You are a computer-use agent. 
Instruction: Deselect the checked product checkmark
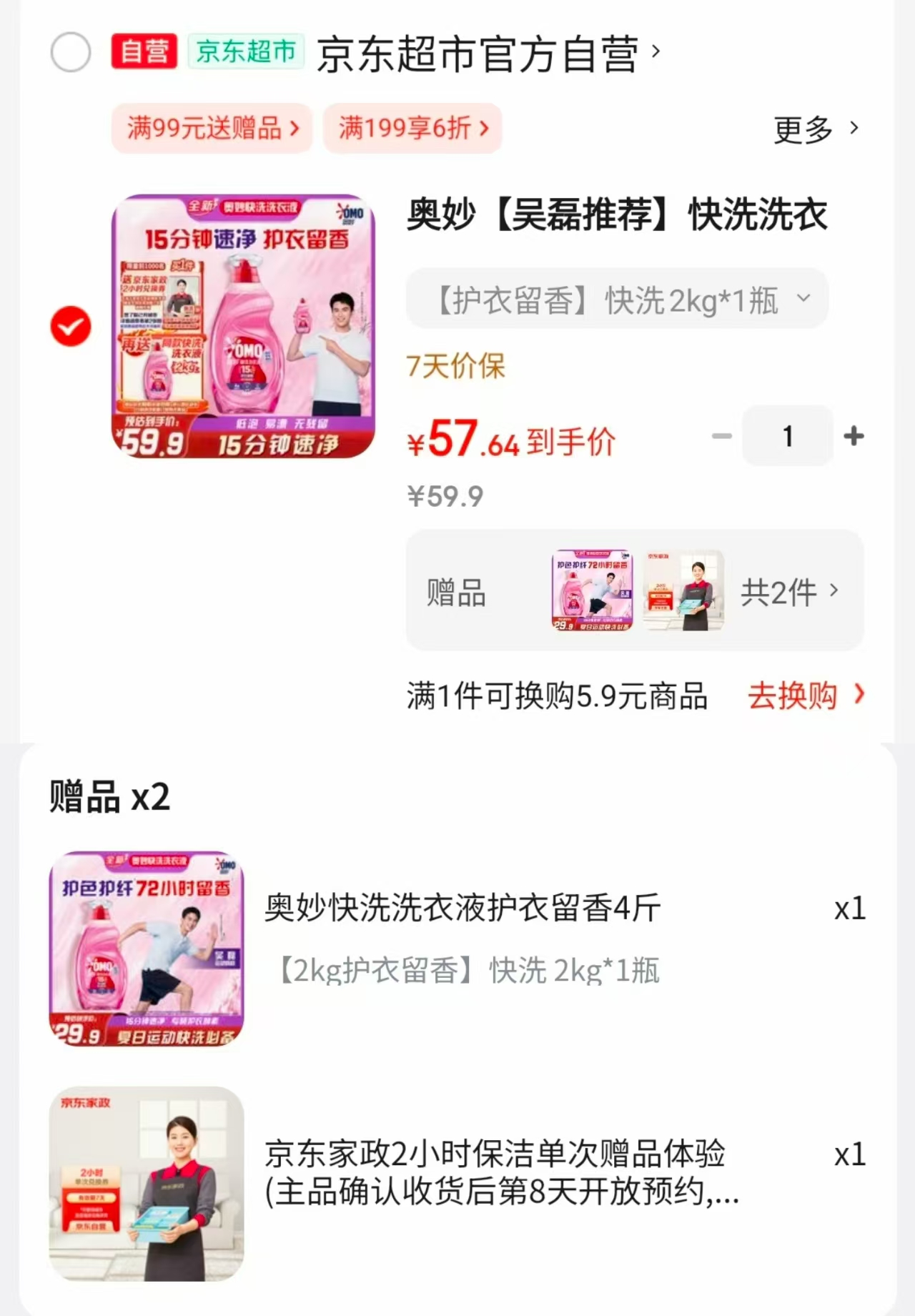[x=70, y=325]
